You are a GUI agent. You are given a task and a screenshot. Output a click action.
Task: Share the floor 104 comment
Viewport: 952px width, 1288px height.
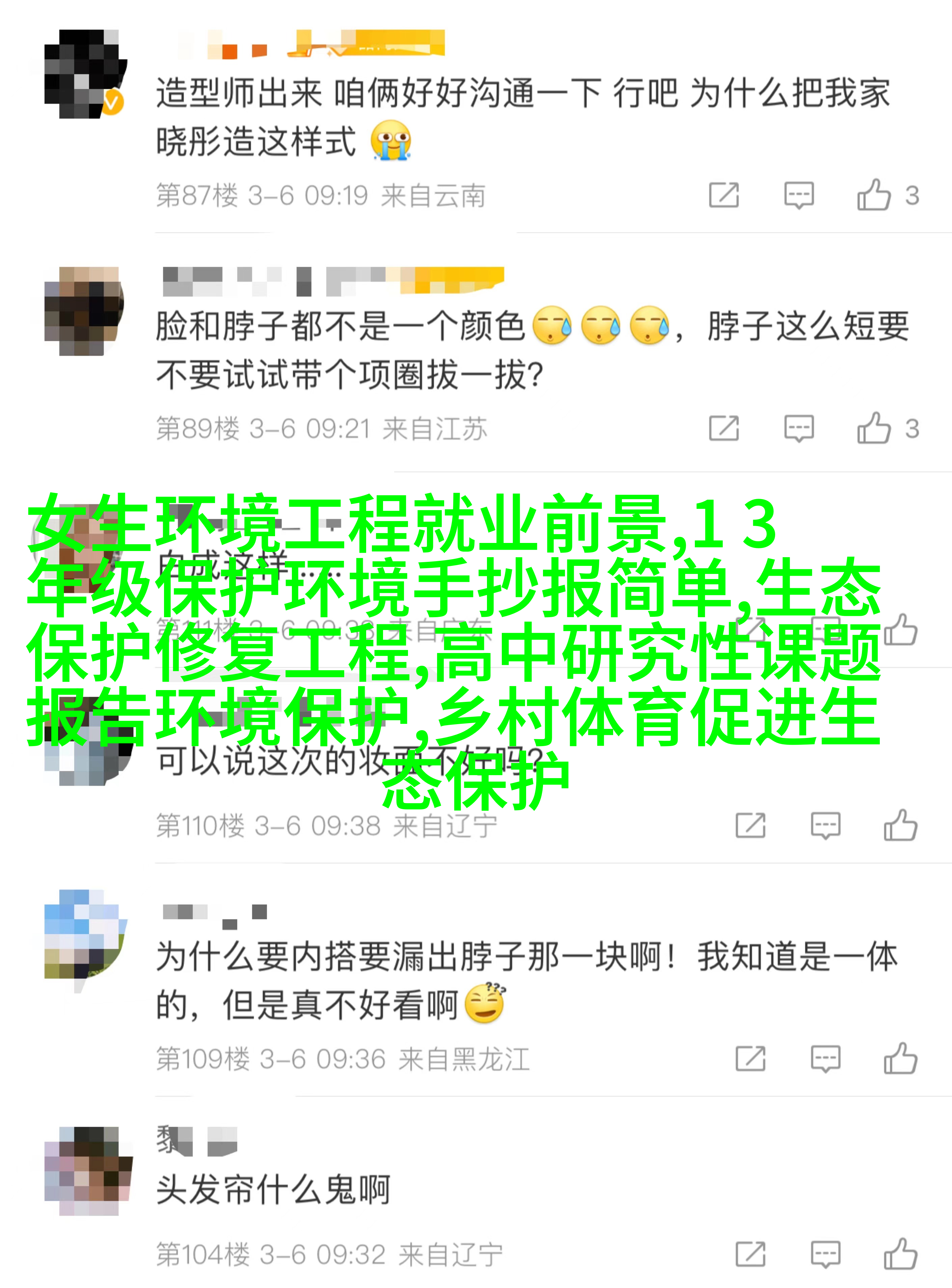[750, 1255]
